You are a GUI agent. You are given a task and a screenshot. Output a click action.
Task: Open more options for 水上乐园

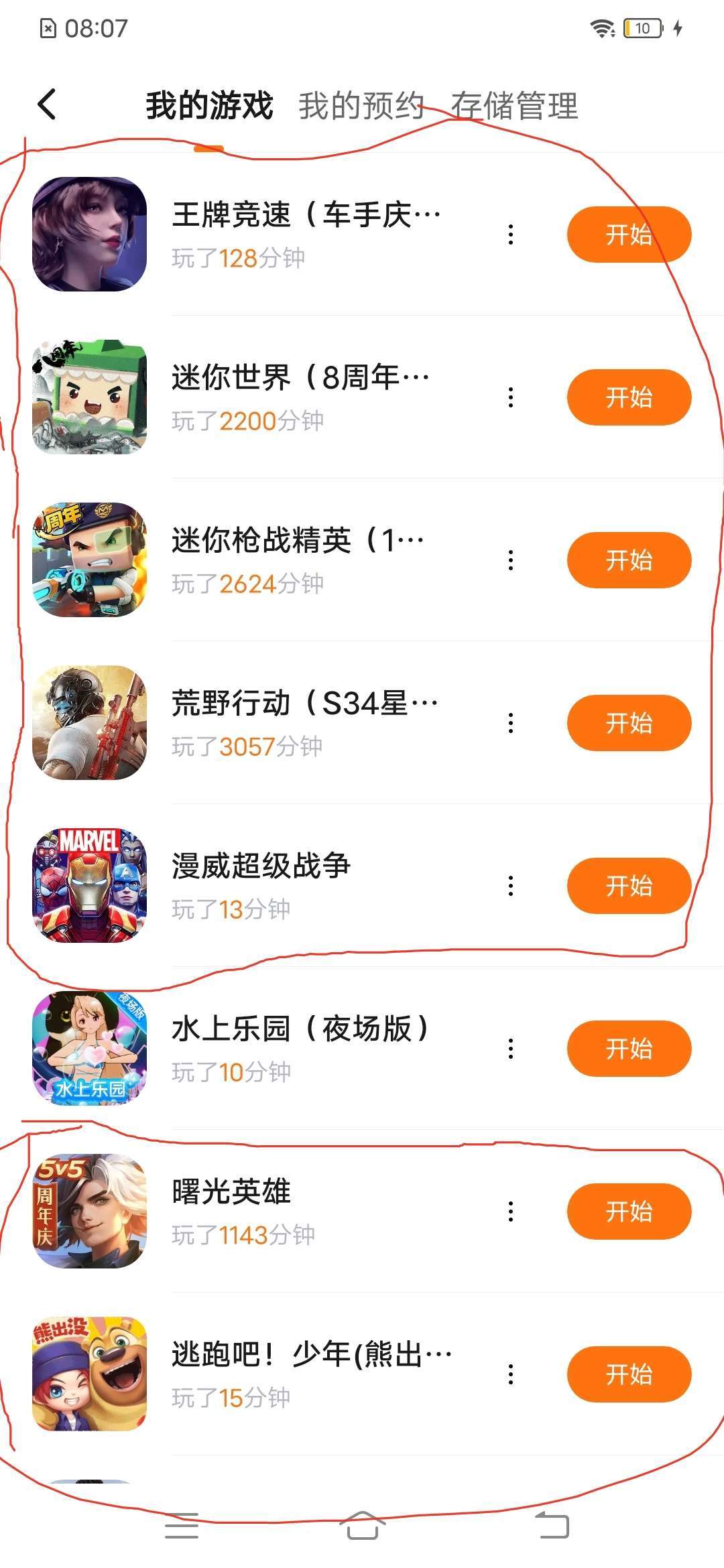[511, 1049]
